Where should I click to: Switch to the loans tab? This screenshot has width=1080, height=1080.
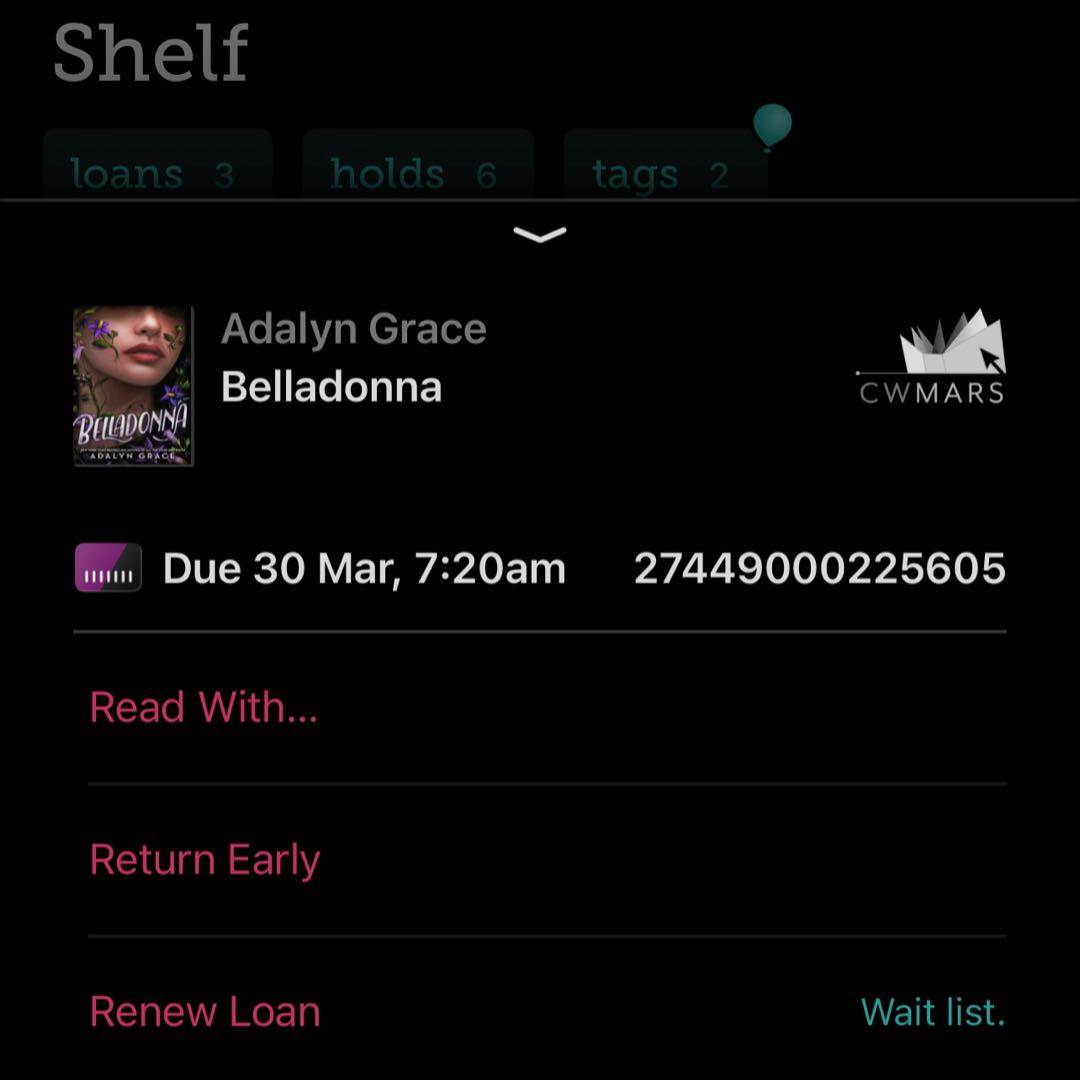coord(156,173)
